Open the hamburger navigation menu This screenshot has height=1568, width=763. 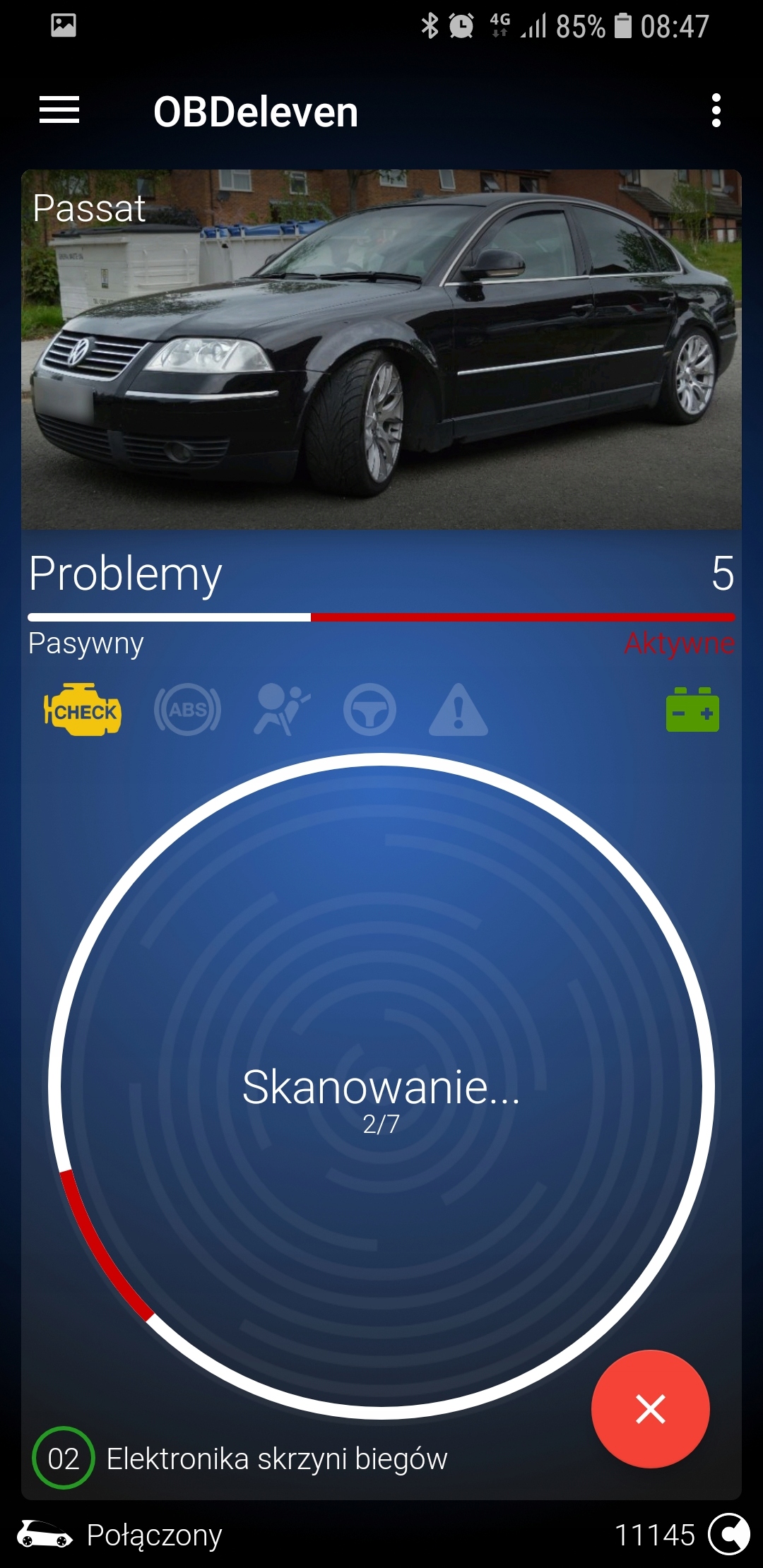59,110
